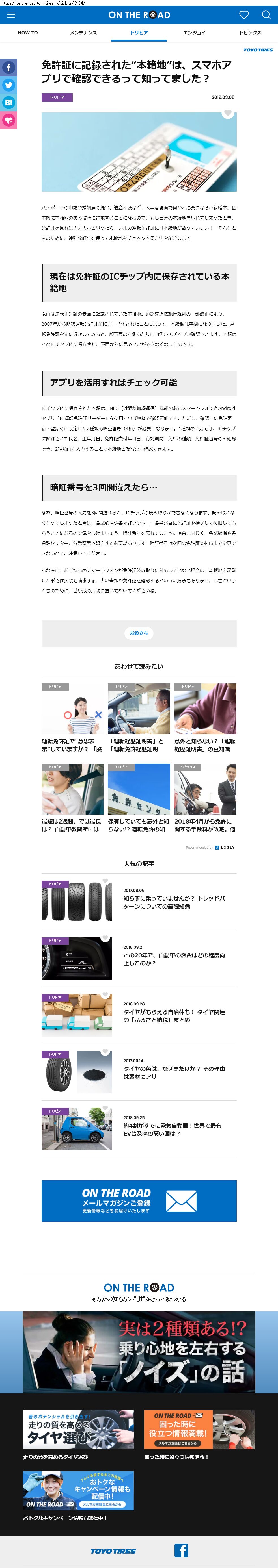Viewport: 278px width, 1568px height.
Task: Open the 走りの質を高めるタイヤ選び banner
Action: (x=78, y=1430)
